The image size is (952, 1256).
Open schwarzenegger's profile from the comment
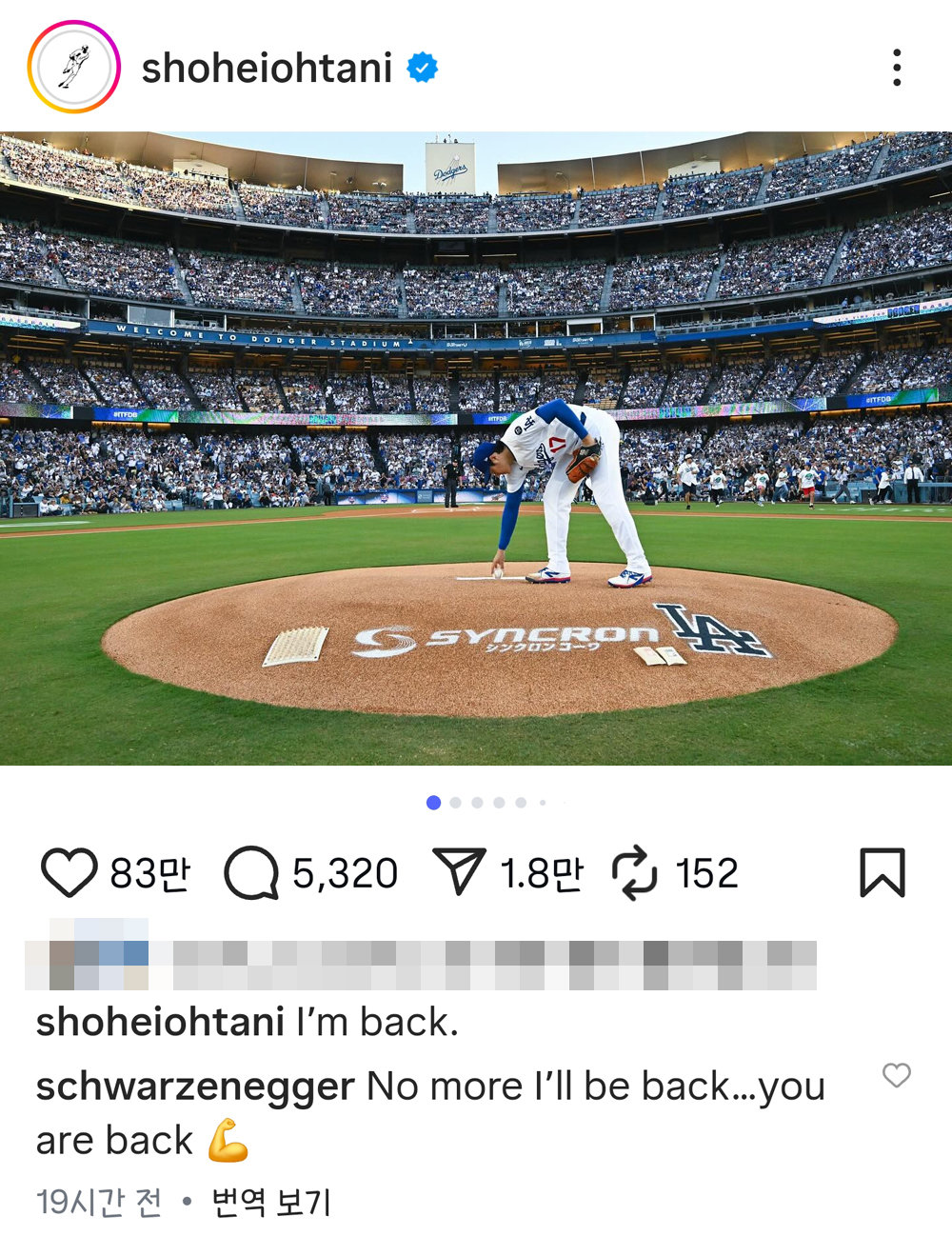(x=195, y=1086)
